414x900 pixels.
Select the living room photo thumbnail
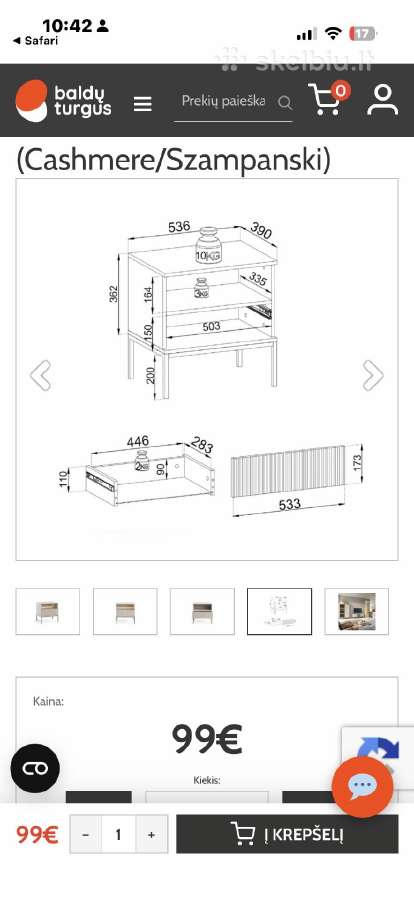[357, 611]
